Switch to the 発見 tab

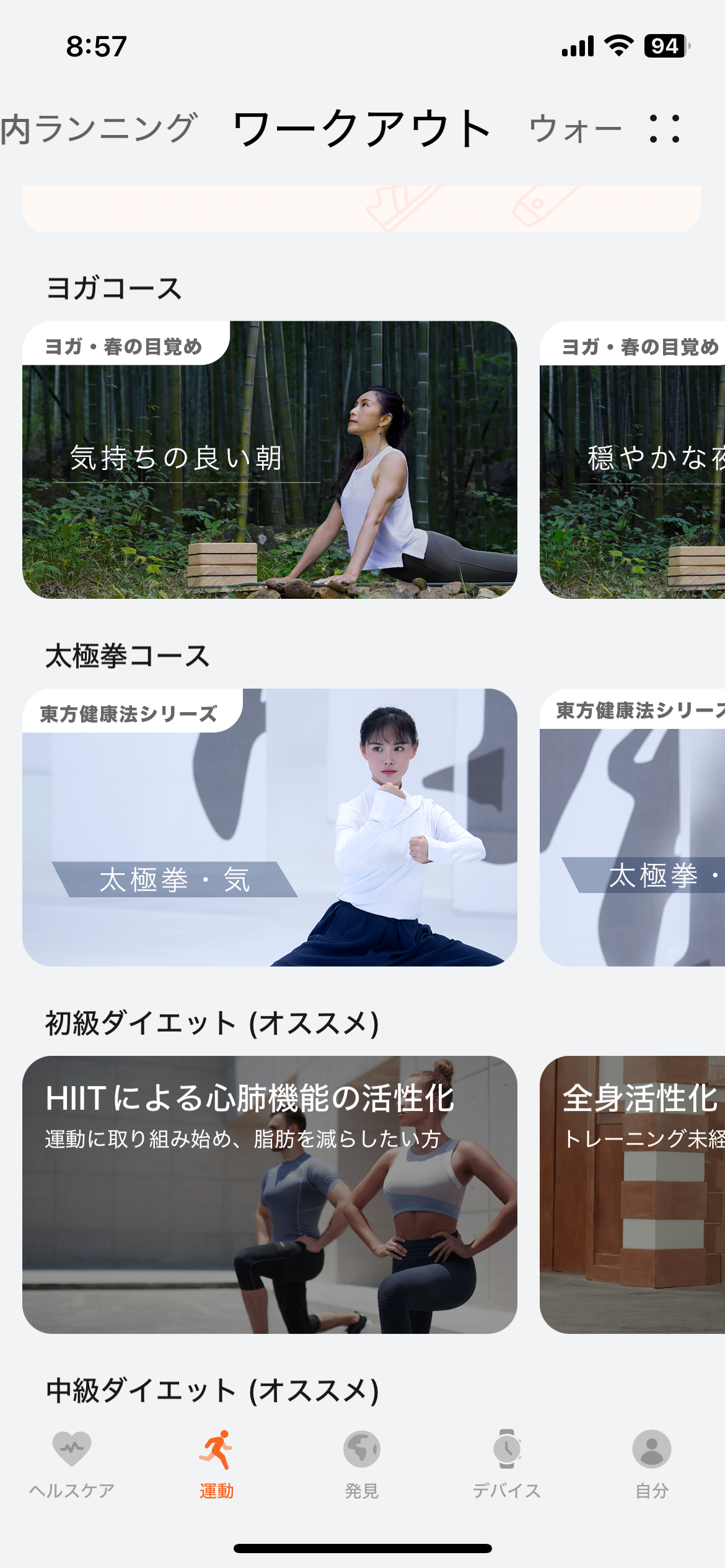[x=362, y=1463]
